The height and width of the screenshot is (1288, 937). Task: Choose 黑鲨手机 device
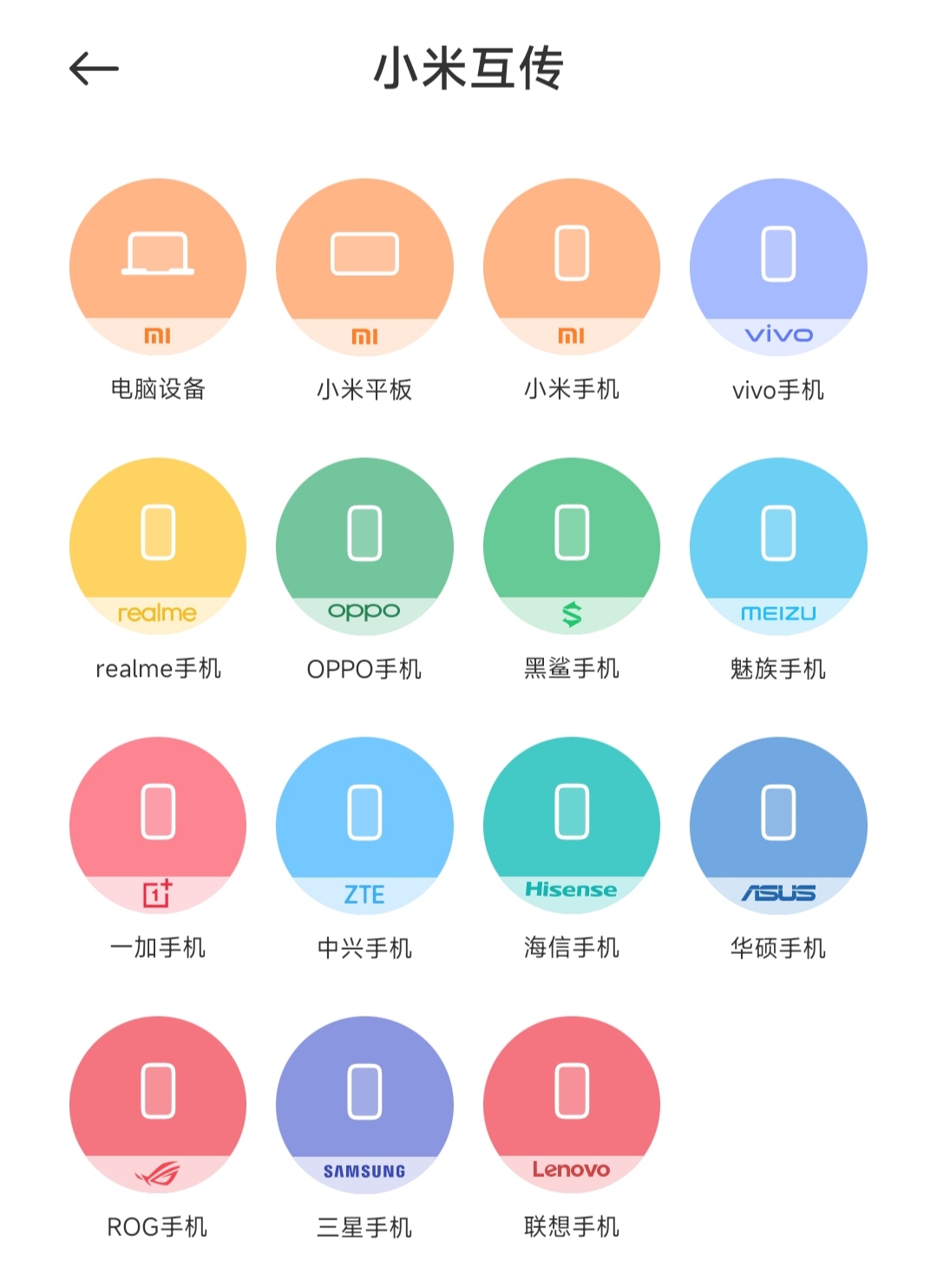[x=572, y=546]
